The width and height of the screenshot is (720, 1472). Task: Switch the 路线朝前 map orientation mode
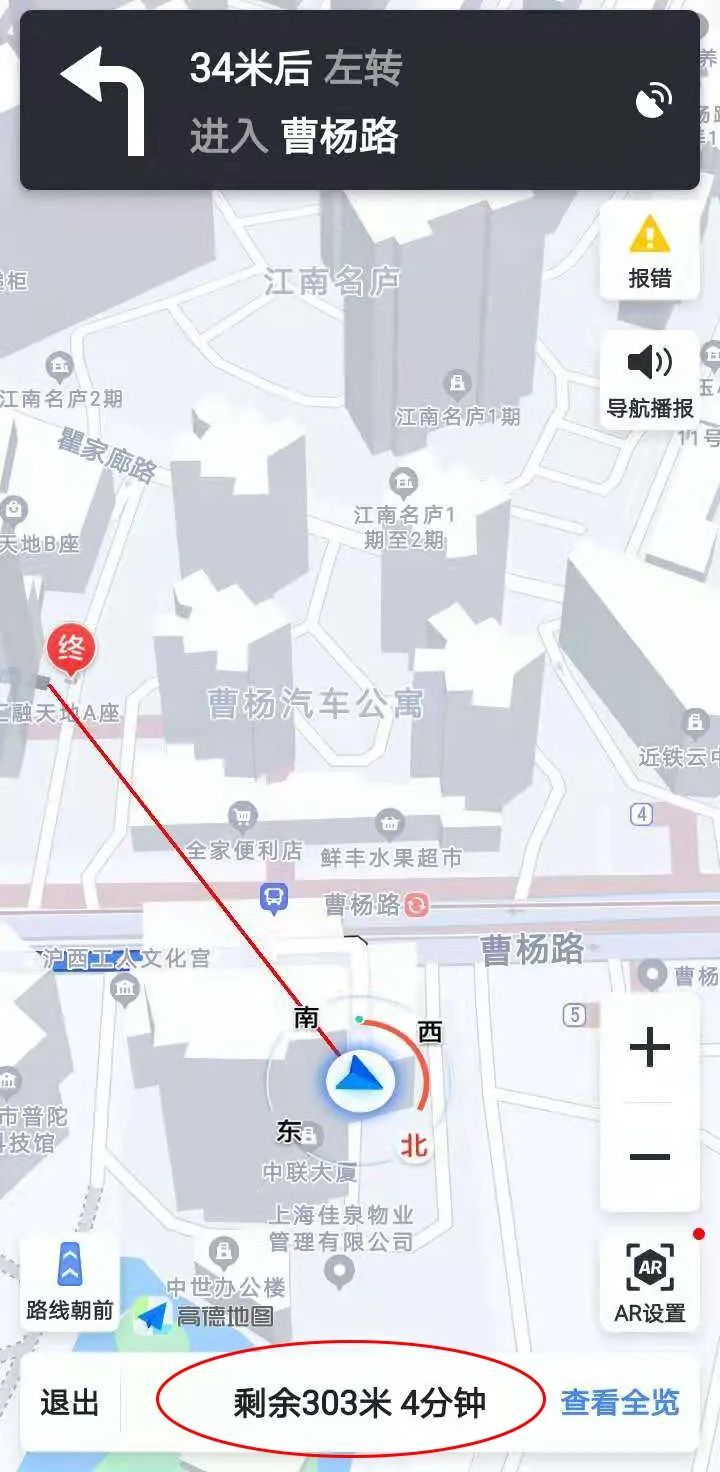tap(70, 1282)
